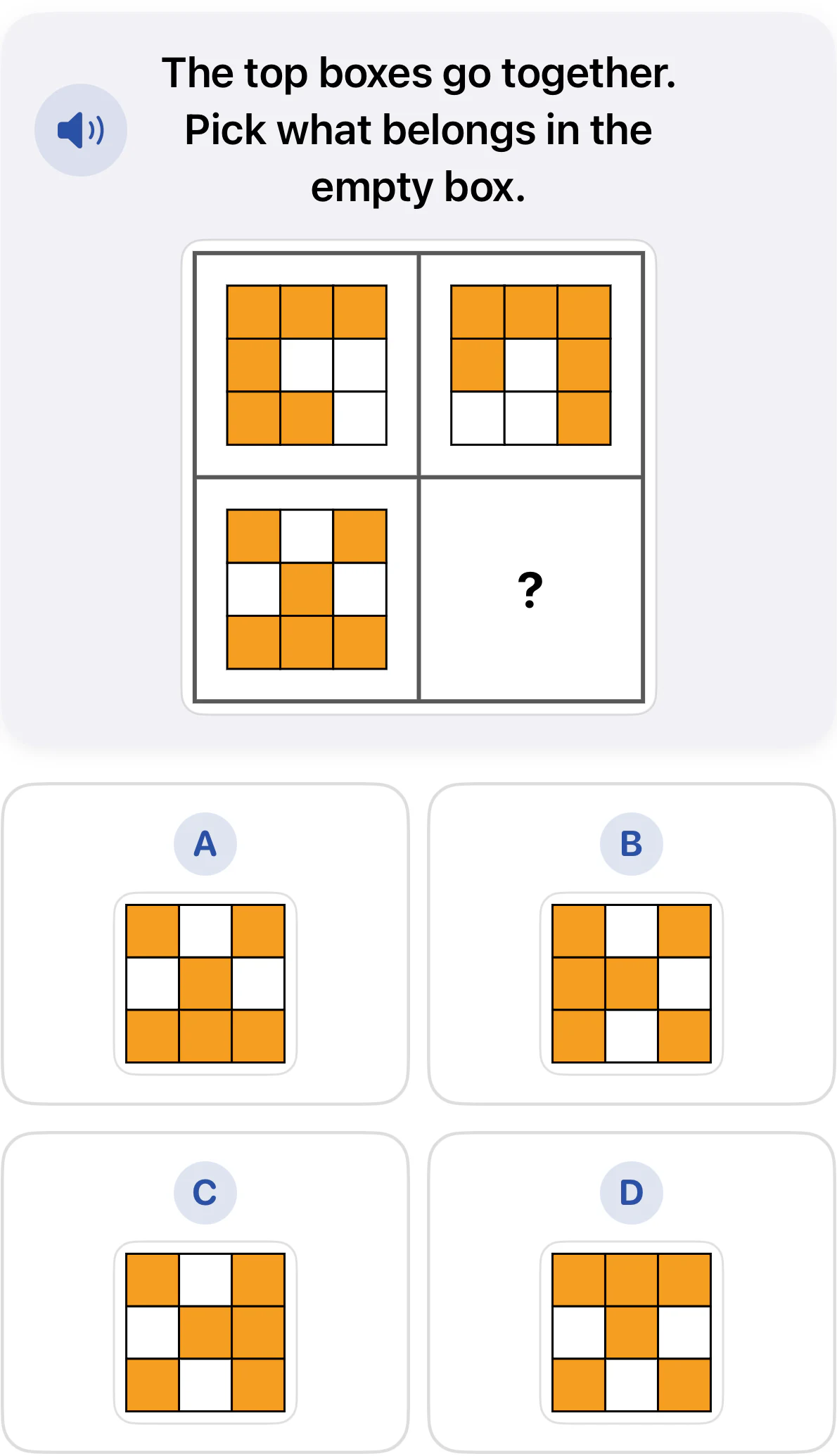The height and width of the screenshot is (1456, 837).
Task: Tap answer option D
Action: (632, 1292)
